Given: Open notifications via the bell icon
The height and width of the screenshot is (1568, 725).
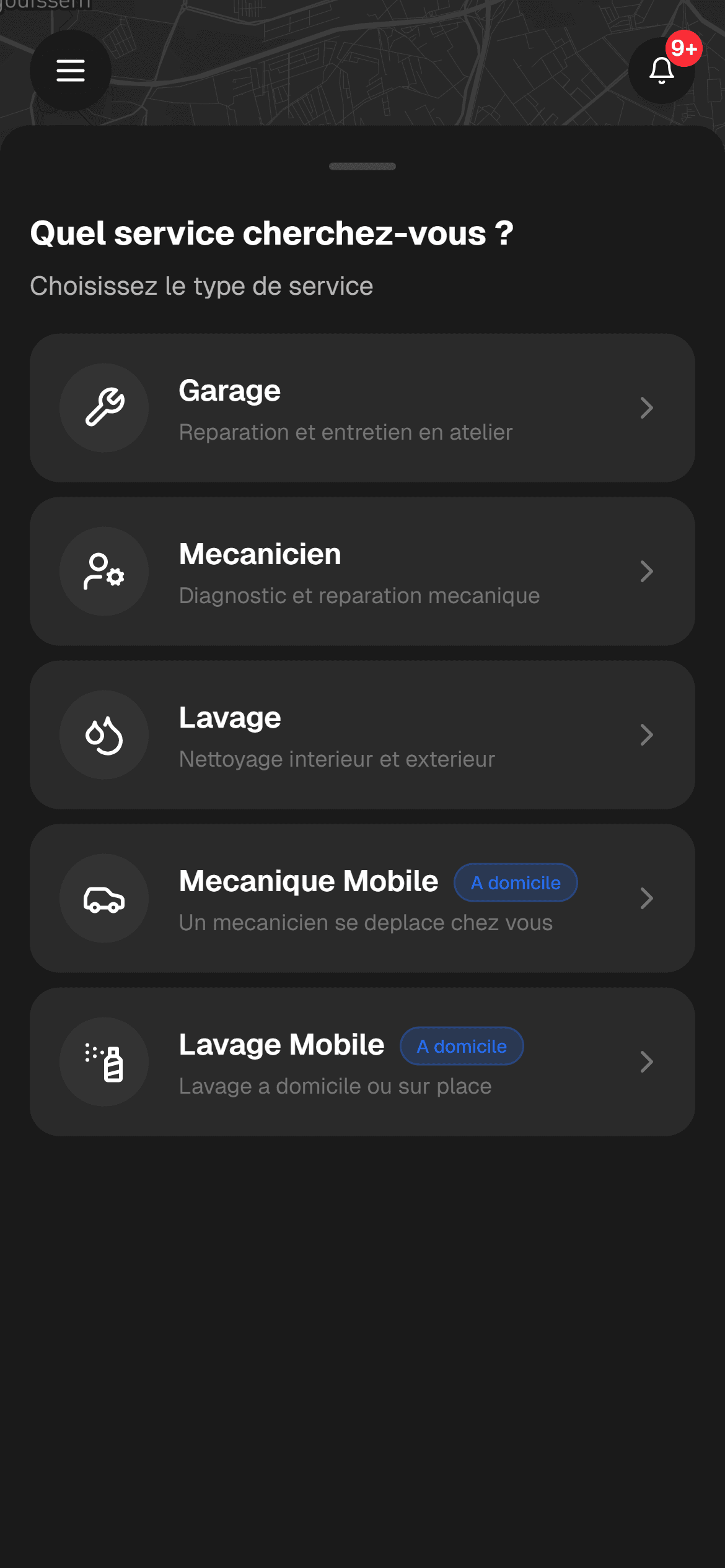Looking at the screenshot, I should point(661,70).
